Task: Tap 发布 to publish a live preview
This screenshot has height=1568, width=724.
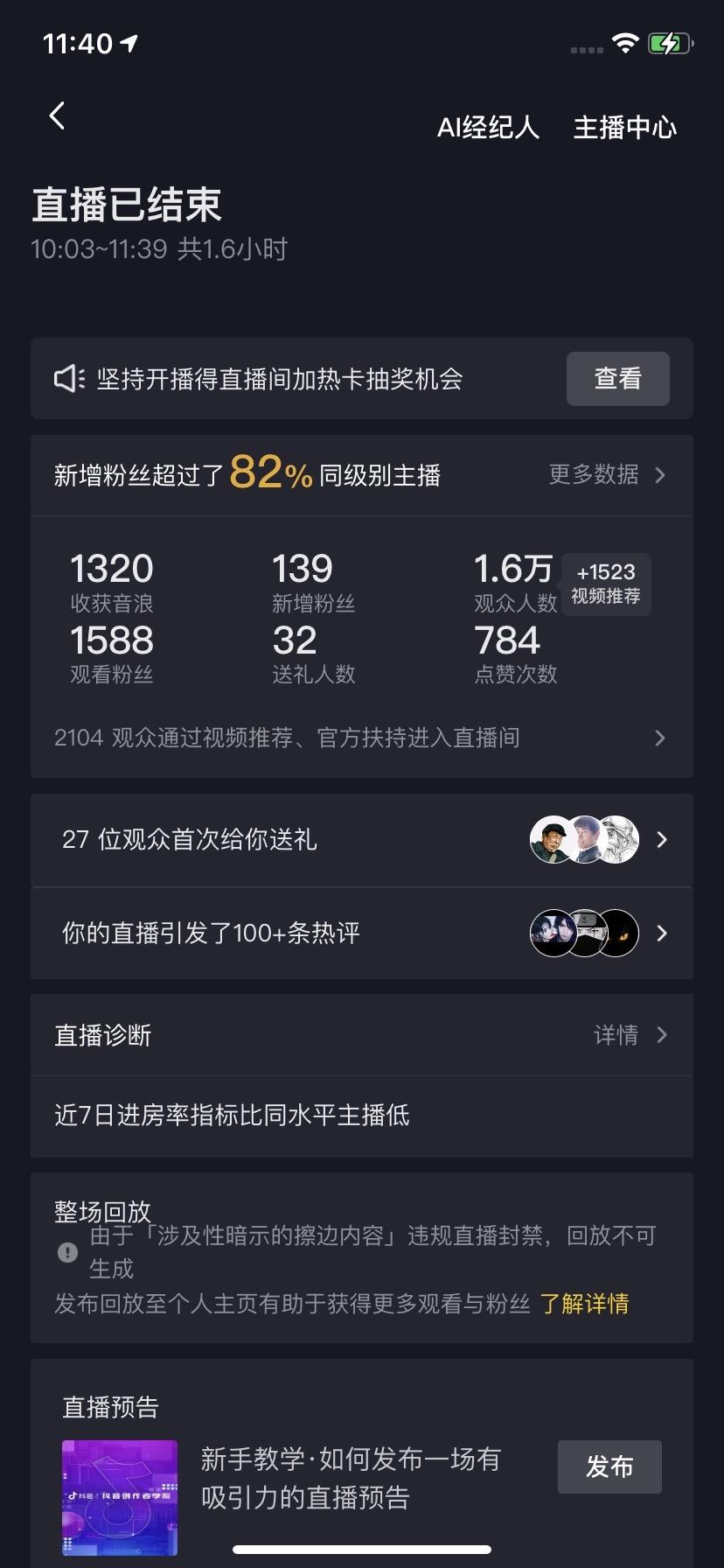Action: (609, 1466)
